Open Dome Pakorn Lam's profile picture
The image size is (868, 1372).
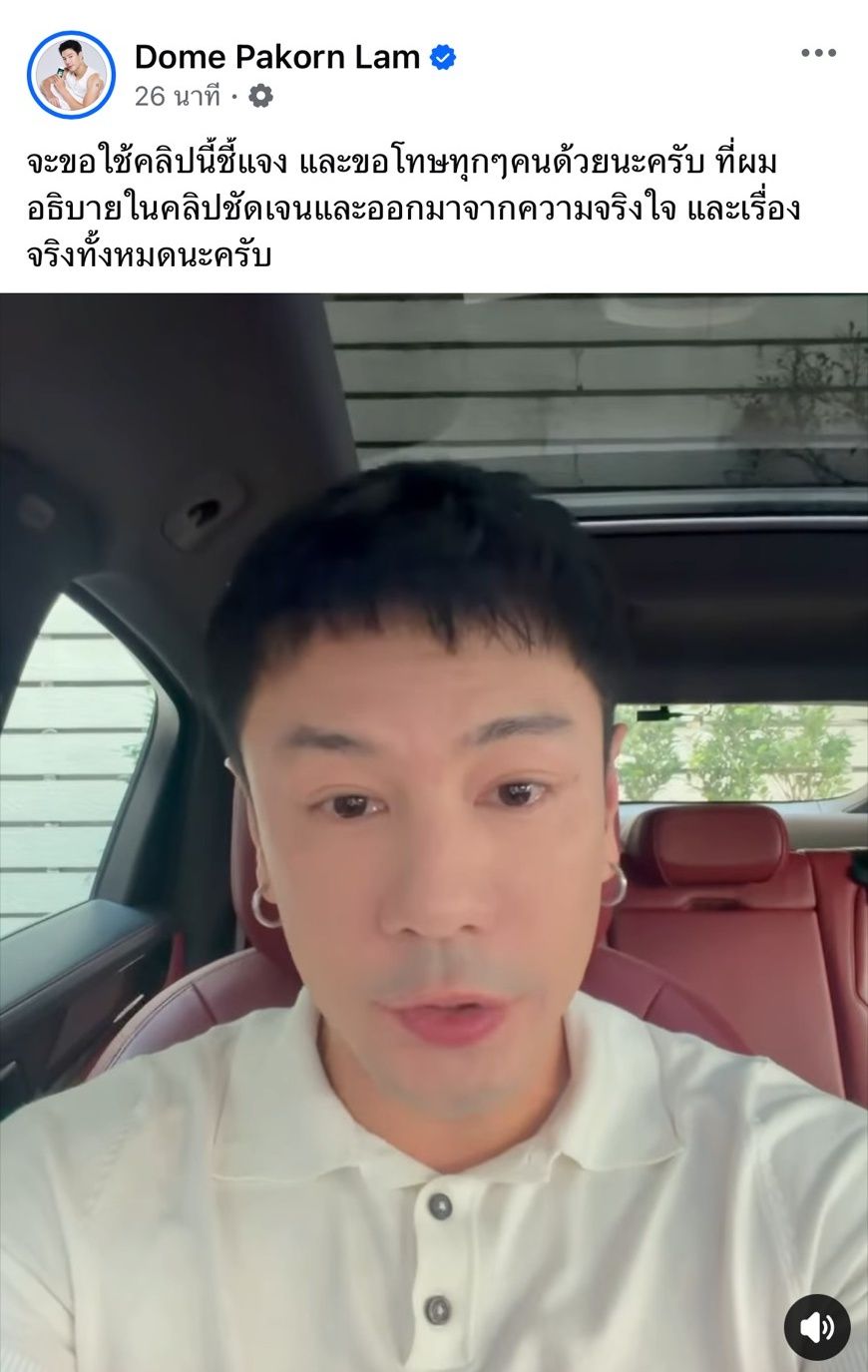point(71,75)
